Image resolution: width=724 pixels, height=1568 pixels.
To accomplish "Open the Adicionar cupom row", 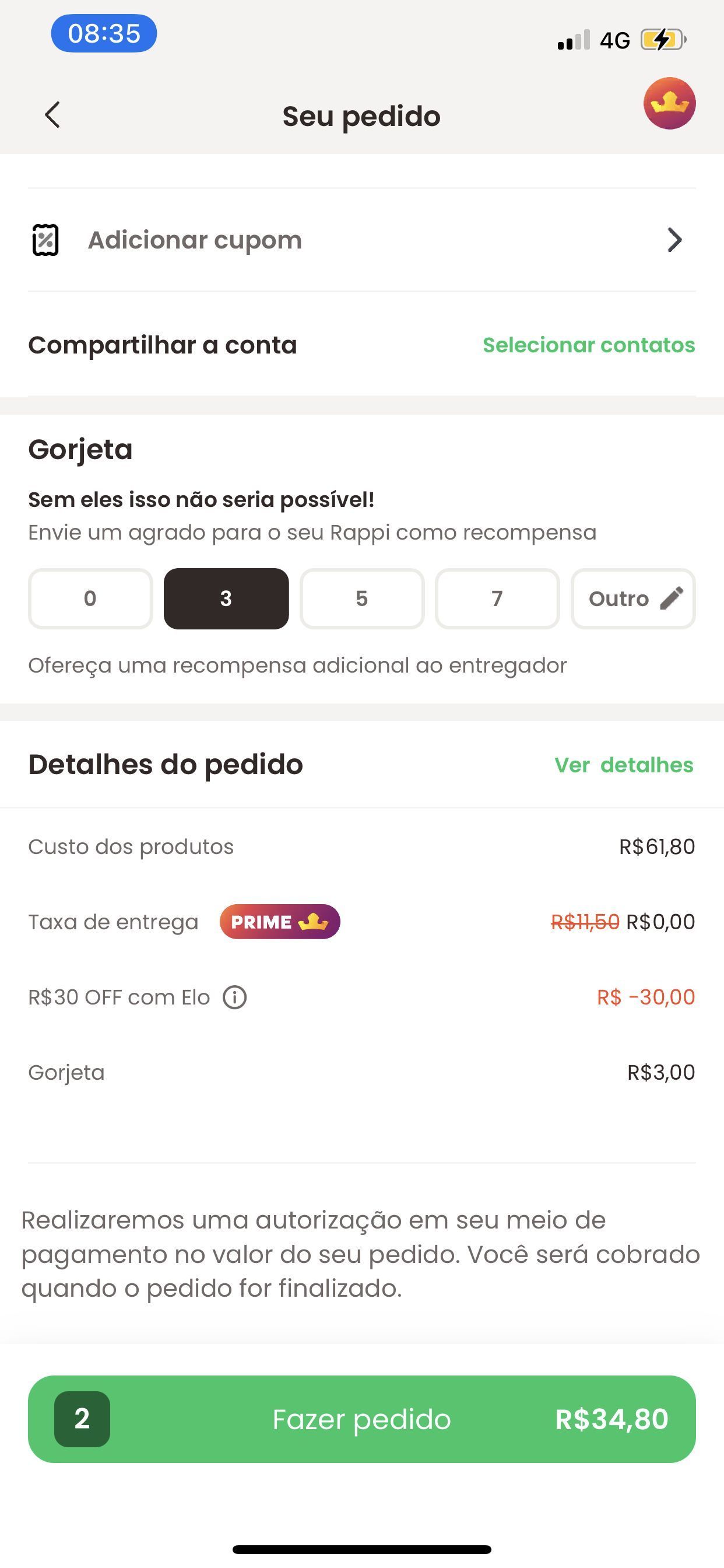I will 361,240.
